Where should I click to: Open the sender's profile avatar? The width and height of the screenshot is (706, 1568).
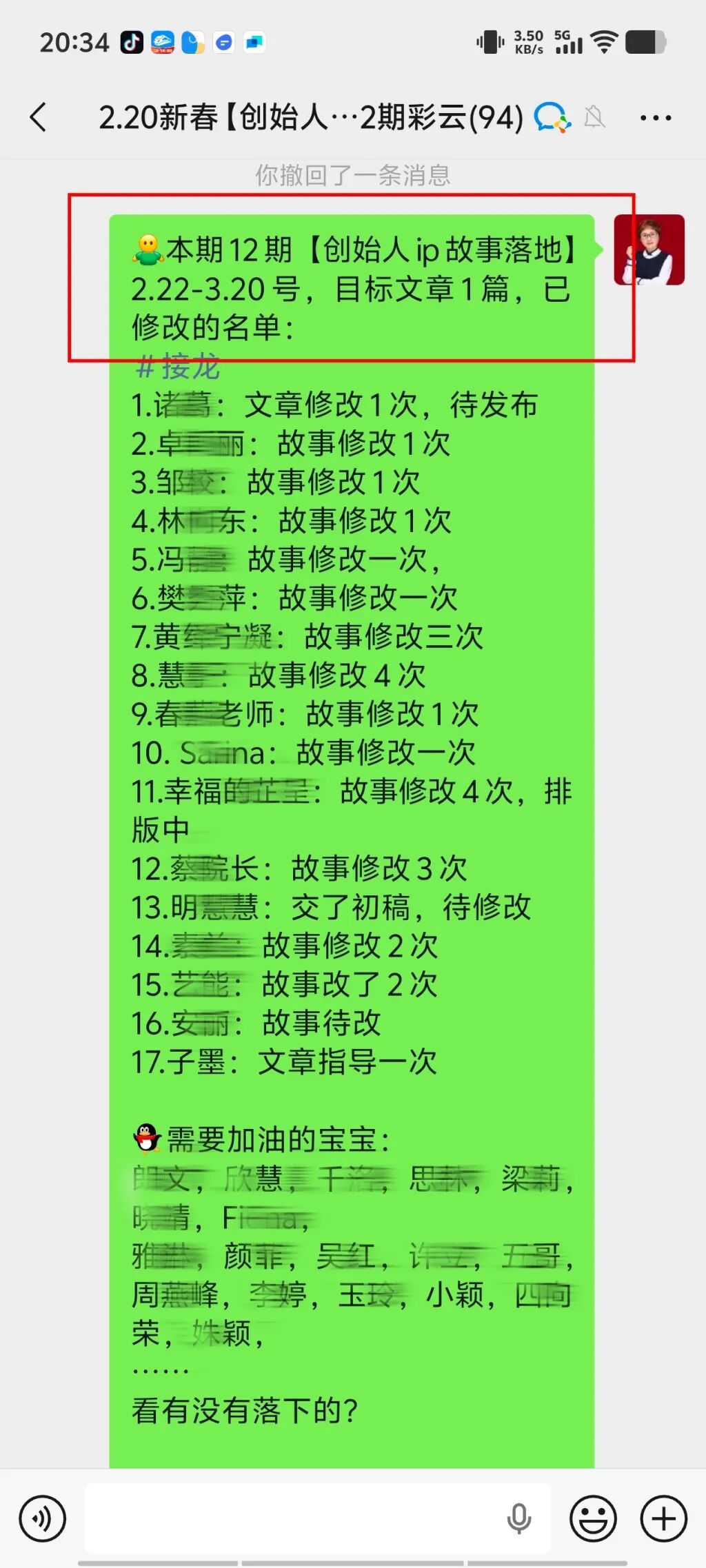coord(649,250)
